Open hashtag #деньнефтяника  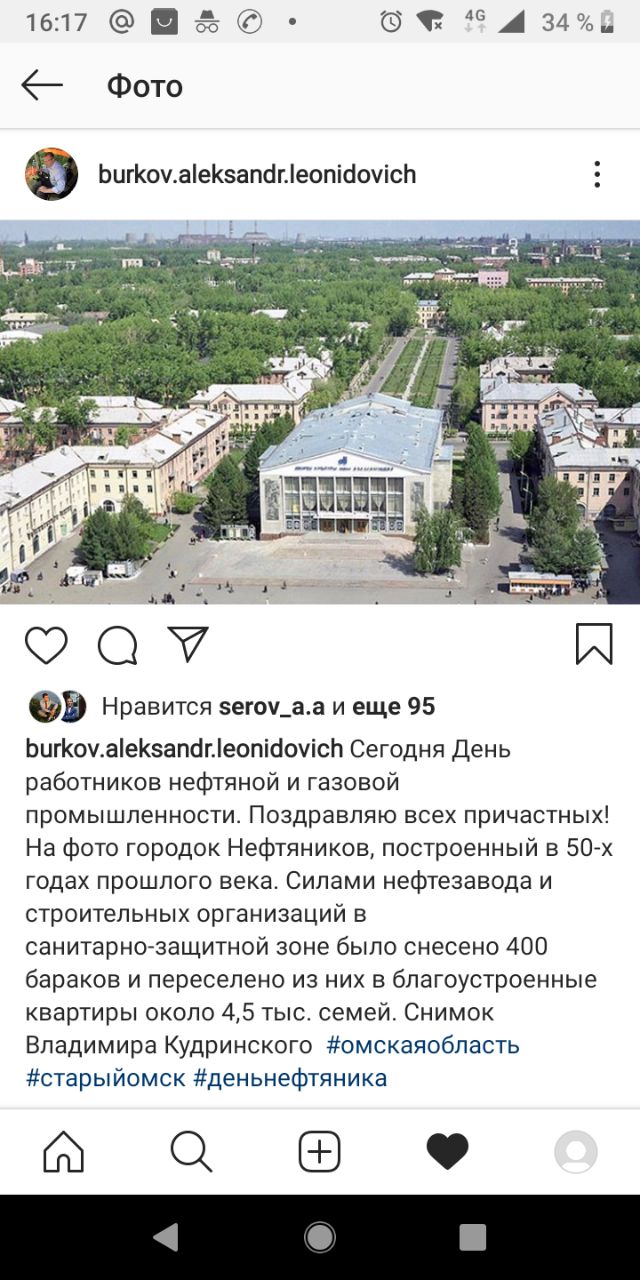click(290, 1078)
